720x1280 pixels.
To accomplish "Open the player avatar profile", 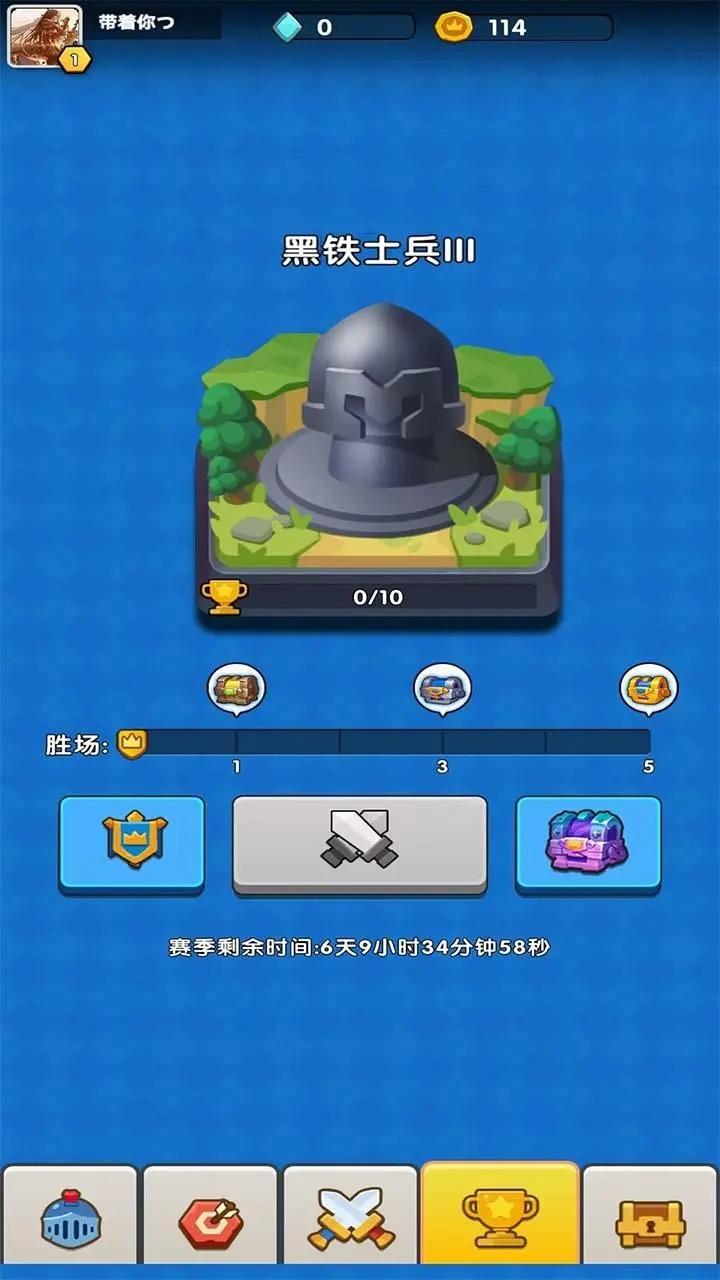I will [45, 36].
